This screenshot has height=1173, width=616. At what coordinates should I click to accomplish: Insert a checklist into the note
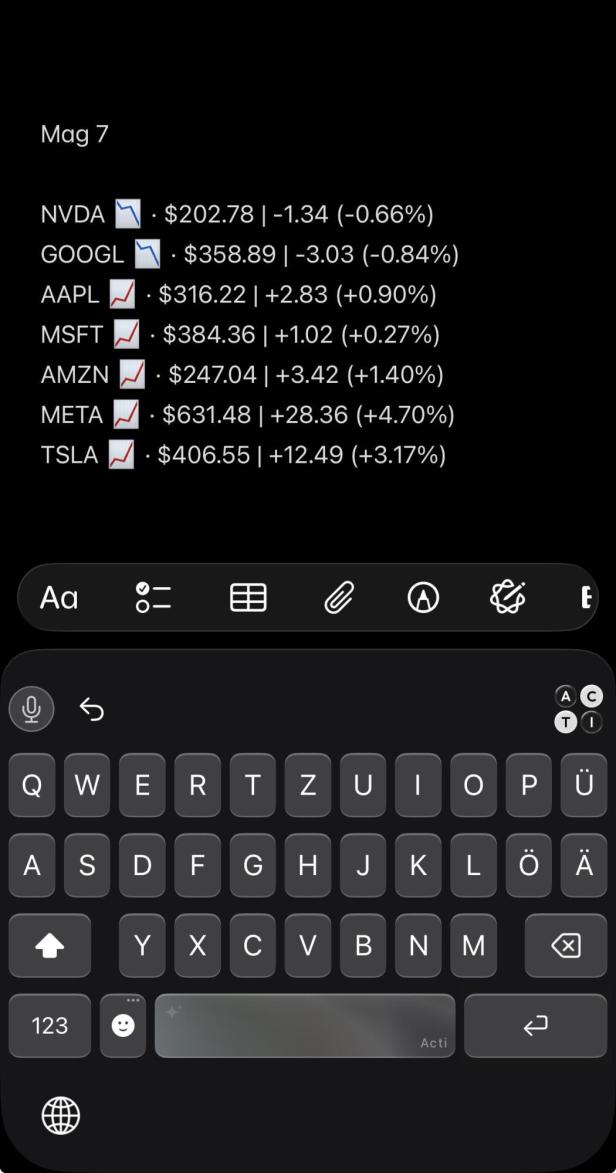(x=153, y=598)
